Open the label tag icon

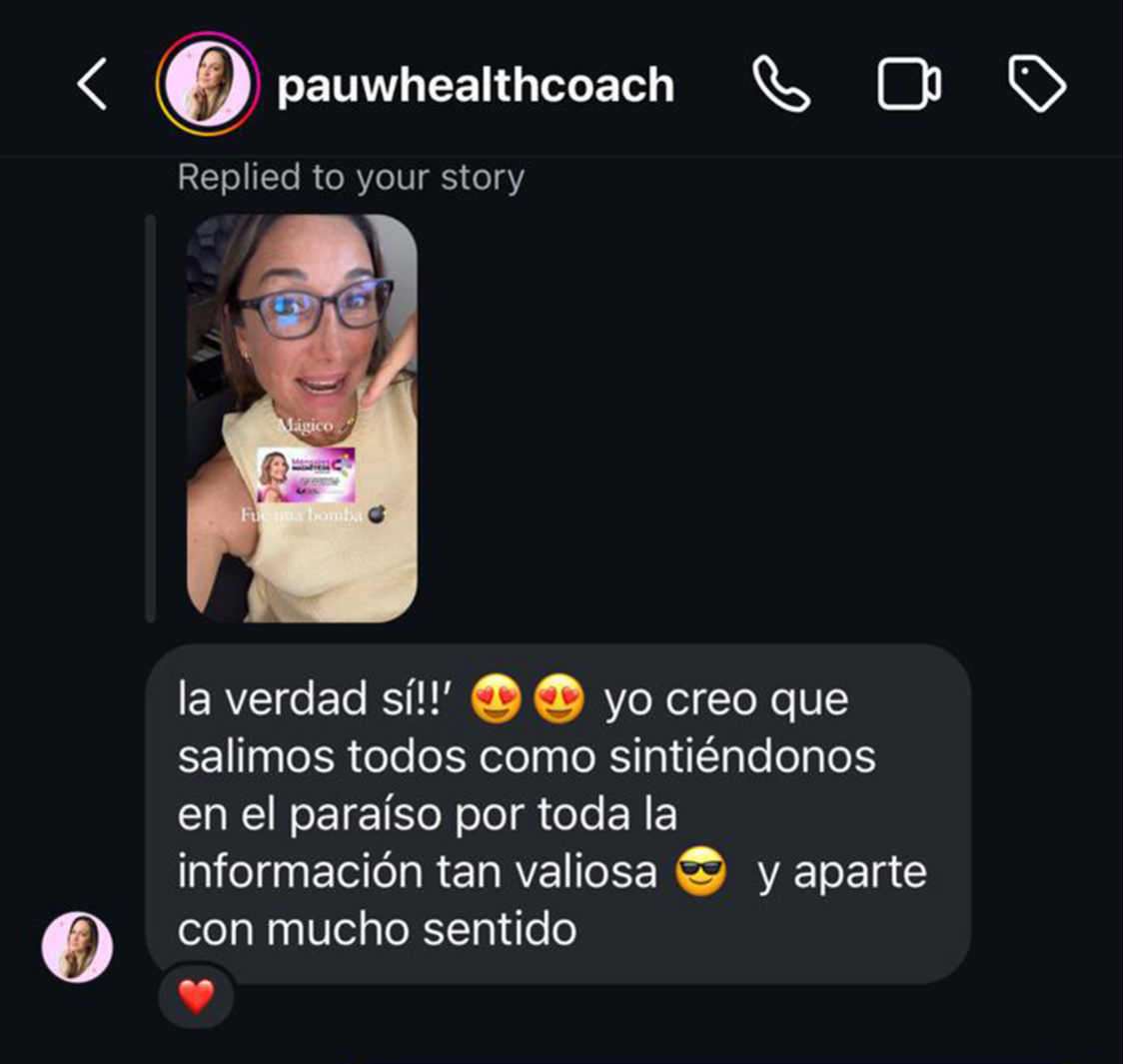[1037, 84]
